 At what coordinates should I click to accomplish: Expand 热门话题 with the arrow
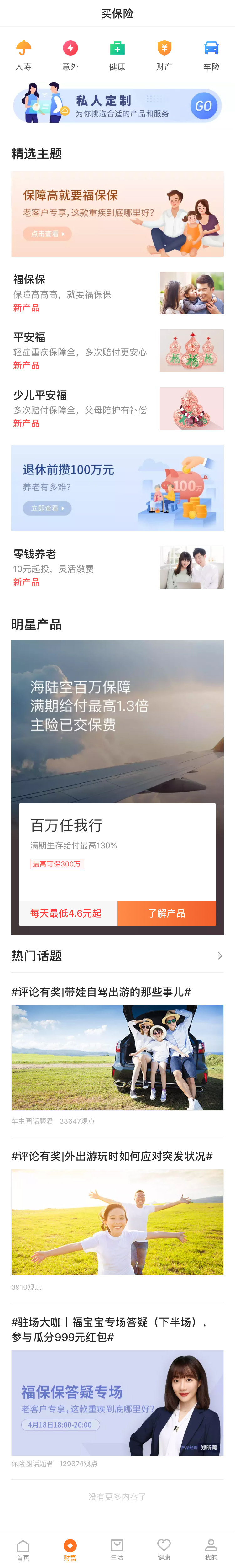coord(220,956)
